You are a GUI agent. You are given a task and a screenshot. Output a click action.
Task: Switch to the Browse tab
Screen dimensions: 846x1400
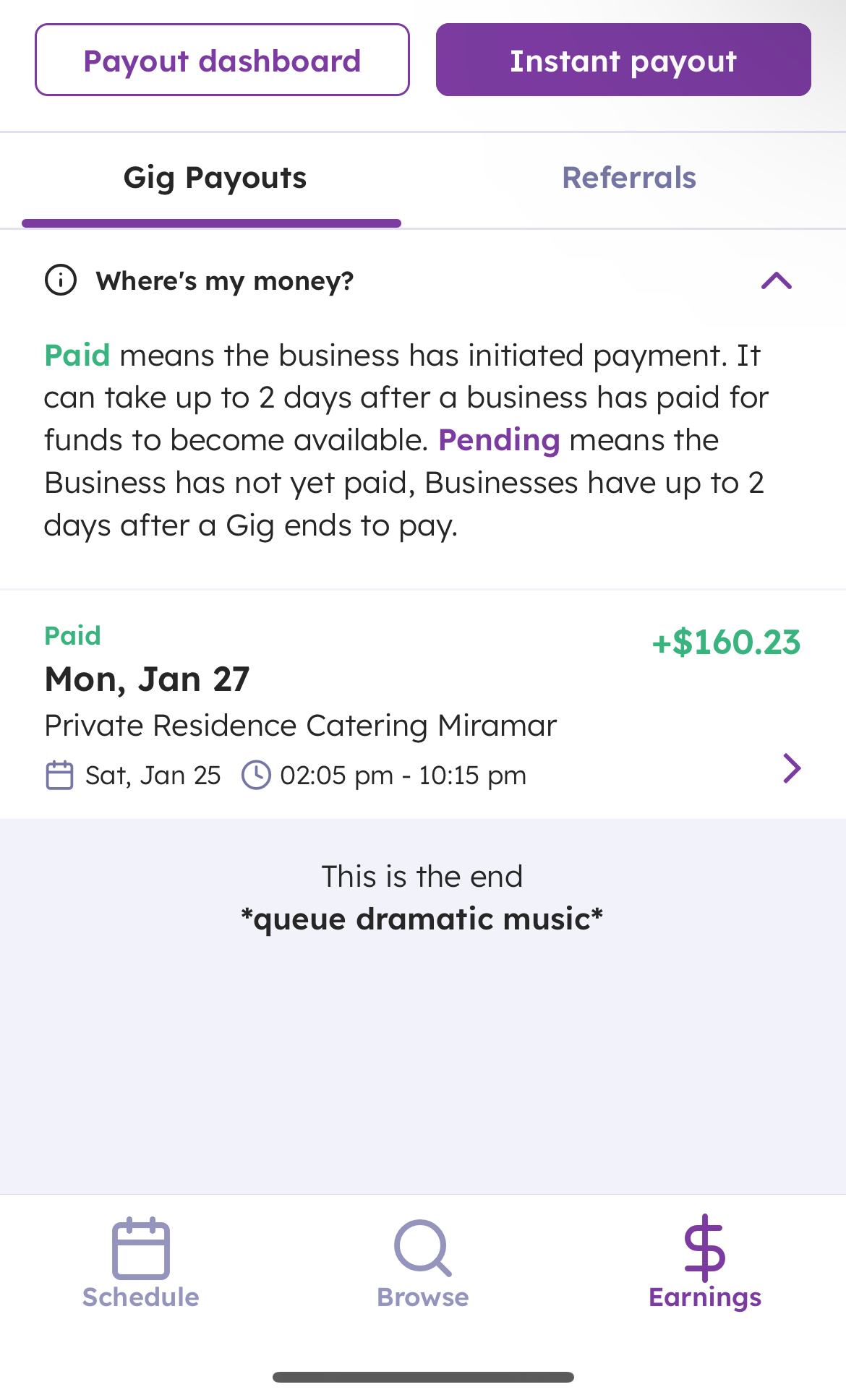[423, 1263]
